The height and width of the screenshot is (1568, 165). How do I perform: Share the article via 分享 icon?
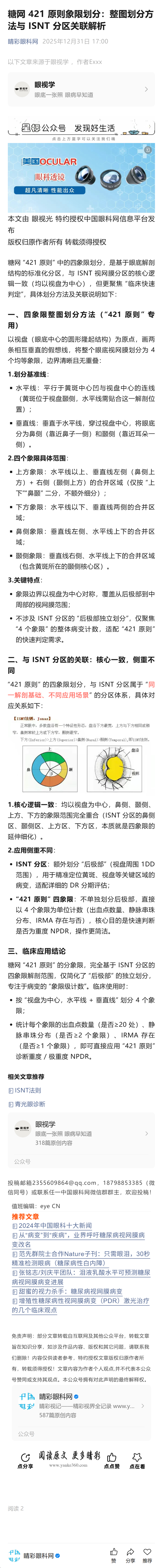click(130, 1553)
